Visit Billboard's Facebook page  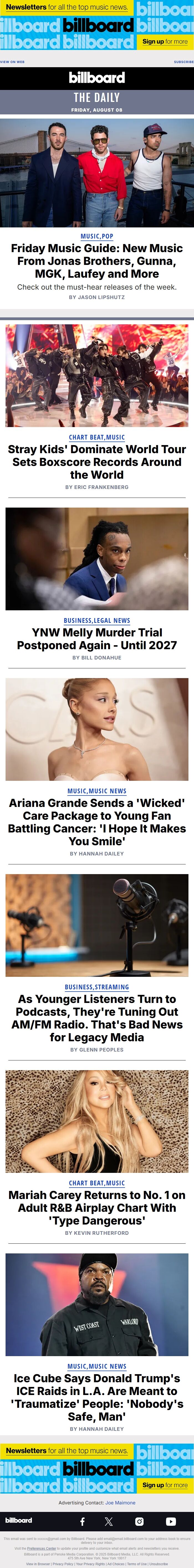point(82,1521)
